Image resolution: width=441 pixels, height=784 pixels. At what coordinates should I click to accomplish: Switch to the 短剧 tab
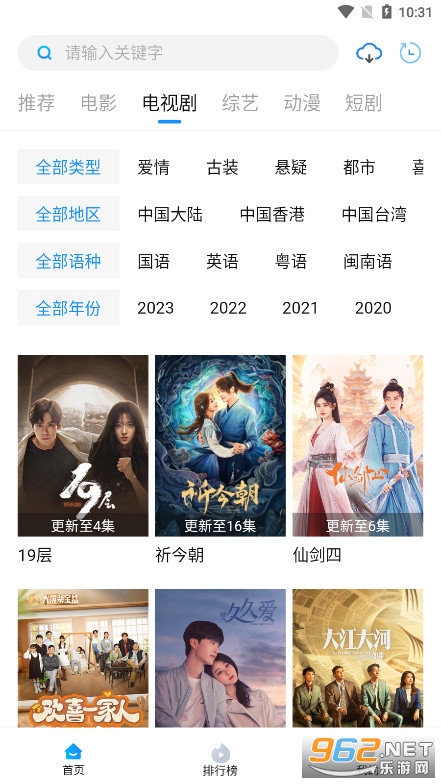(364, 103)
